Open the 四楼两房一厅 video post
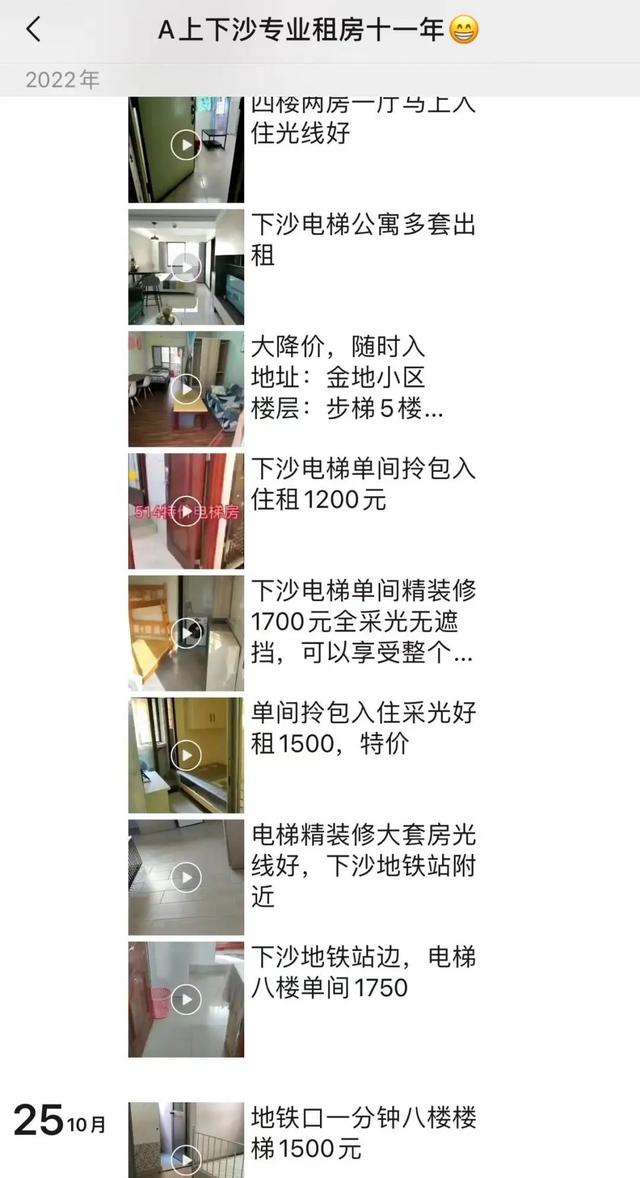The height and width of the screenshot is (1178, 640). (x=186, y=148)
